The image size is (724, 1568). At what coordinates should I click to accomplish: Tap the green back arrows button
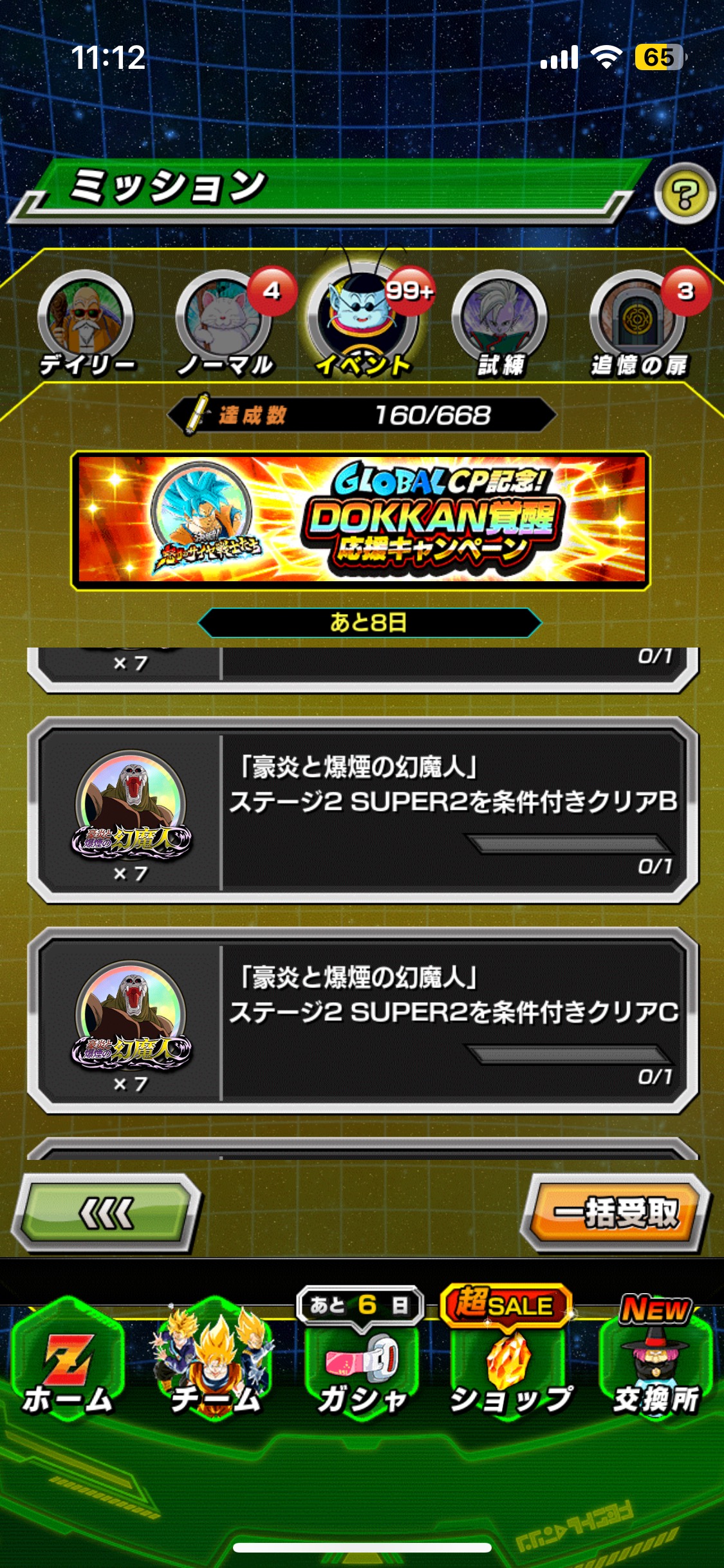[107, 1213]
